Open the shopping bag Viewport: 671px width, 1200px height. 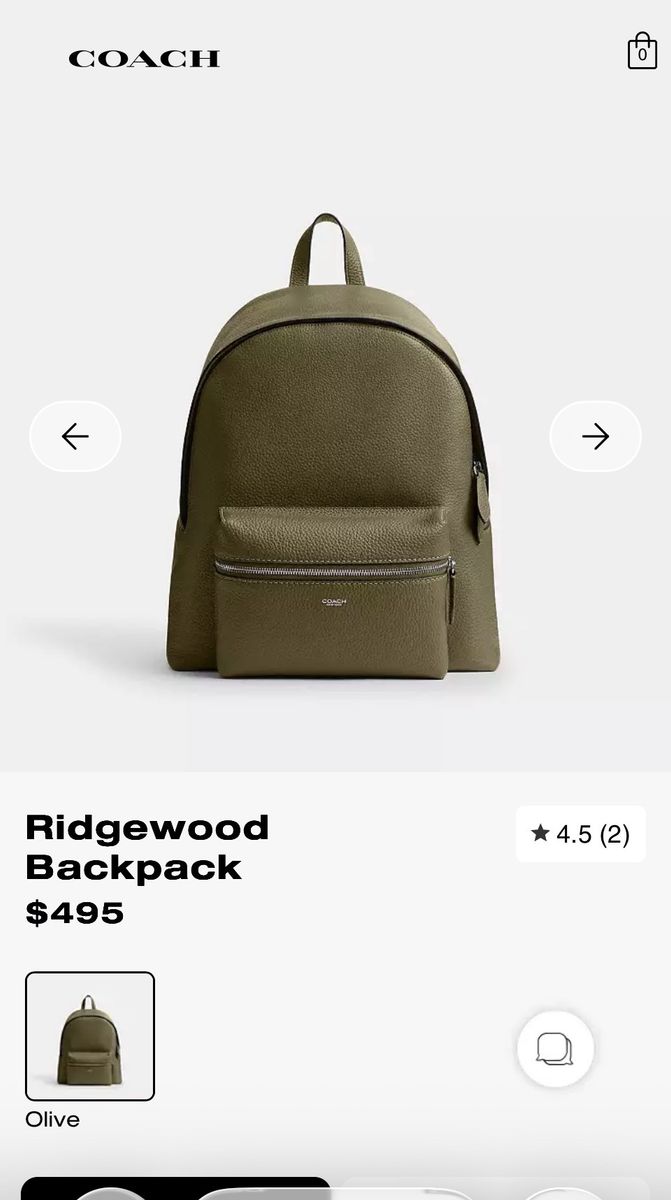coord(641,51)
